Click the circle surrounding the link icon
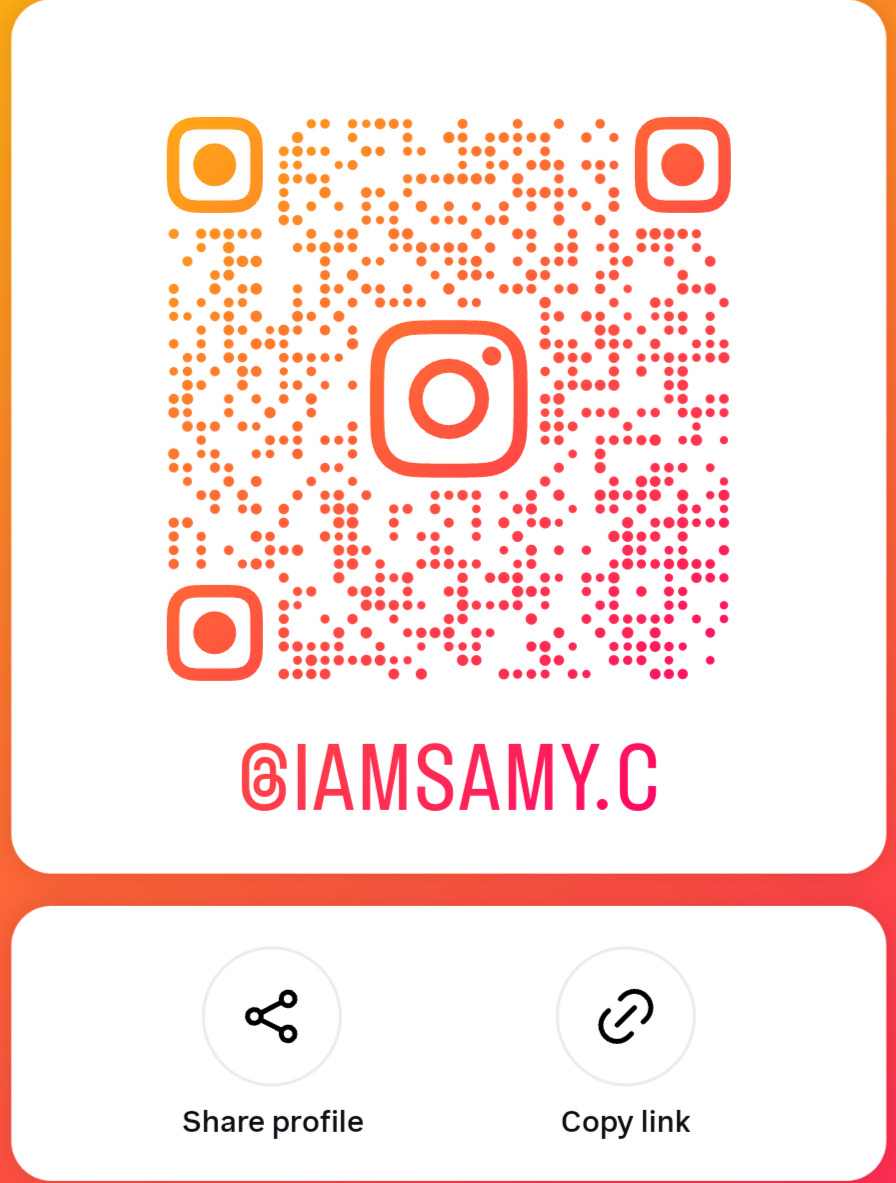Screen dimensions: 896x1183 (x=625, y=1015)
